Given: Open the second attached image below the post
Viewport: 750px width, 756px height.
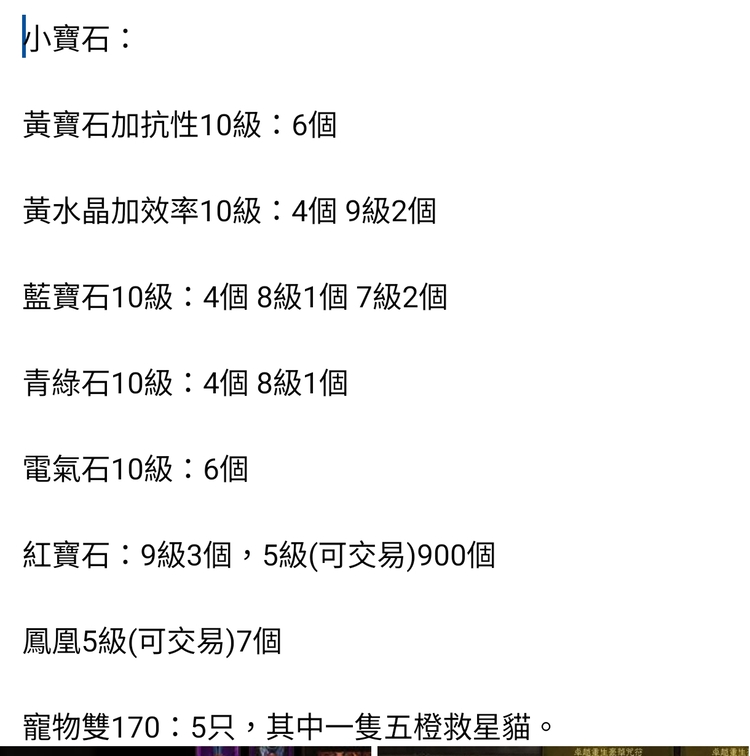Looking at the screenshot, I should [562, 750].
